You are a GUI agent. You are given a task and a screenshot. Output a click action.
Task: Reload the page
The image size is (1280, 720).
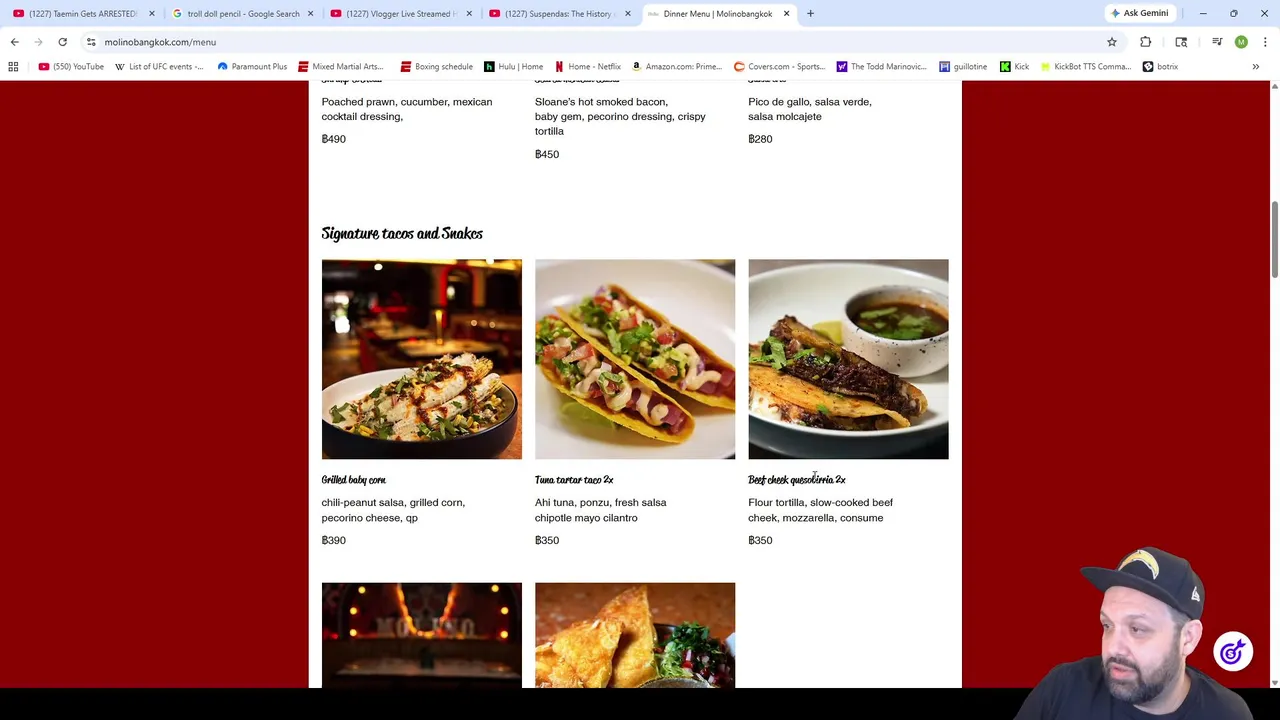pos(62,42)
